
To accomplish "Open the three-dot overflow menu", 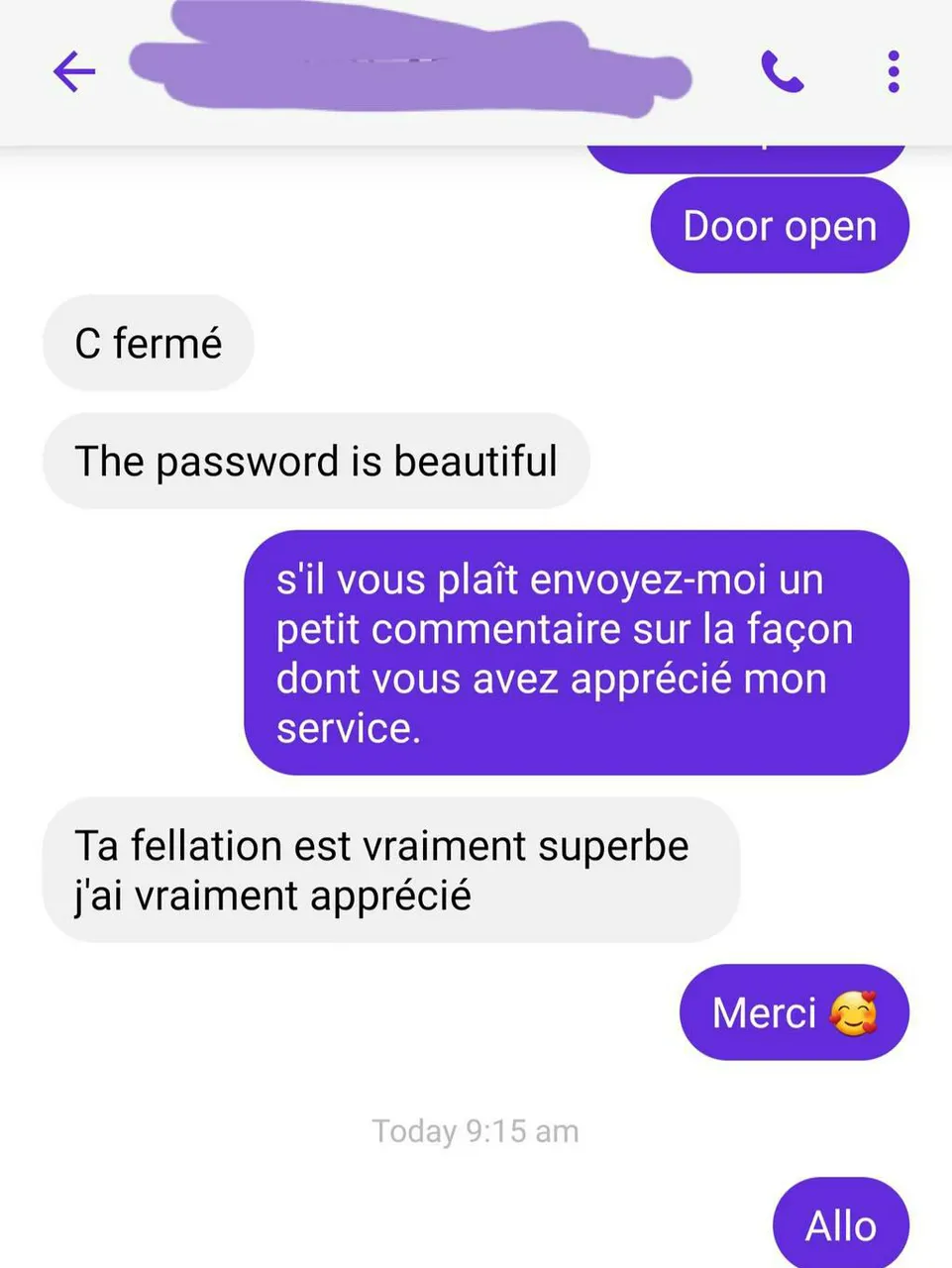I will [x=894, y=72].
